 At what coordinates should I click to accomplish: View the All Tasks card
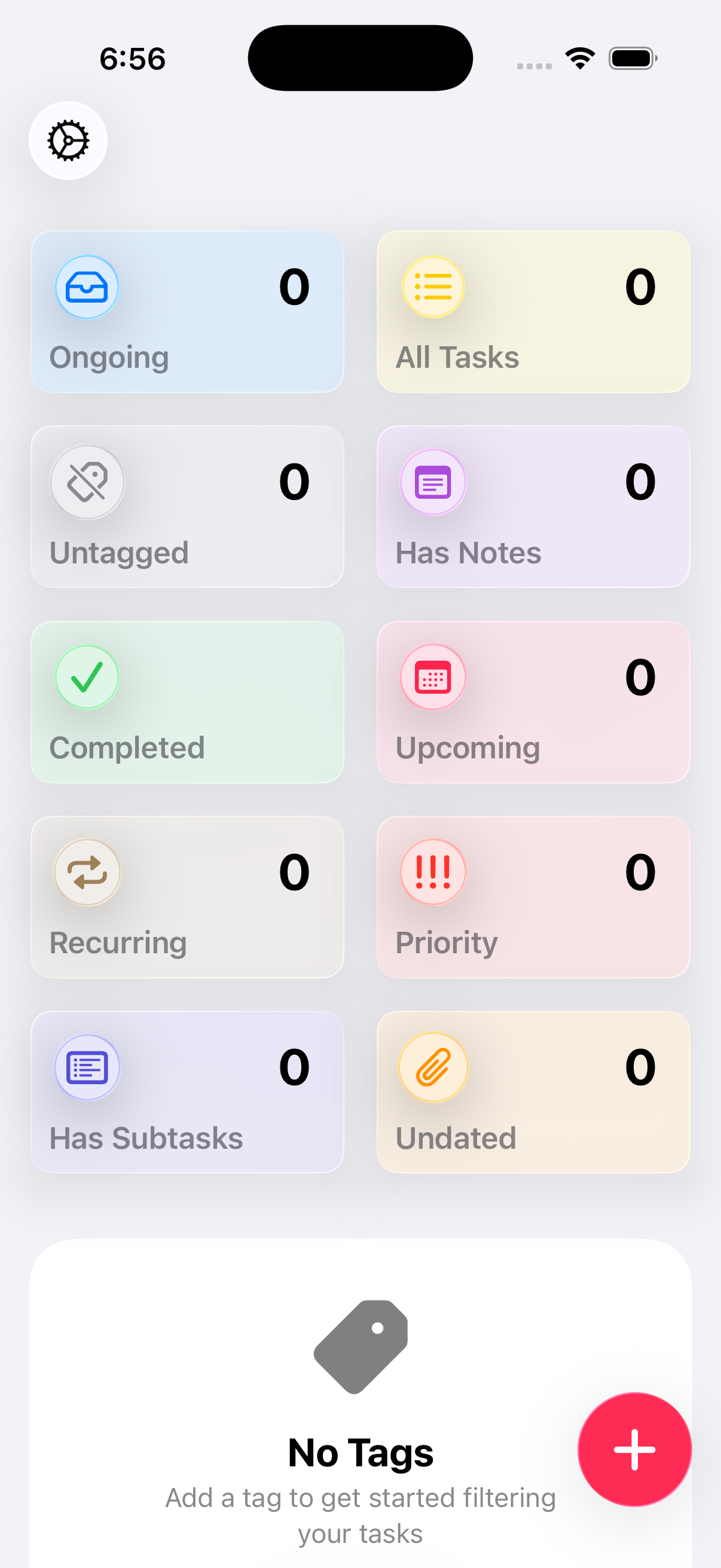tap(533, 312)
